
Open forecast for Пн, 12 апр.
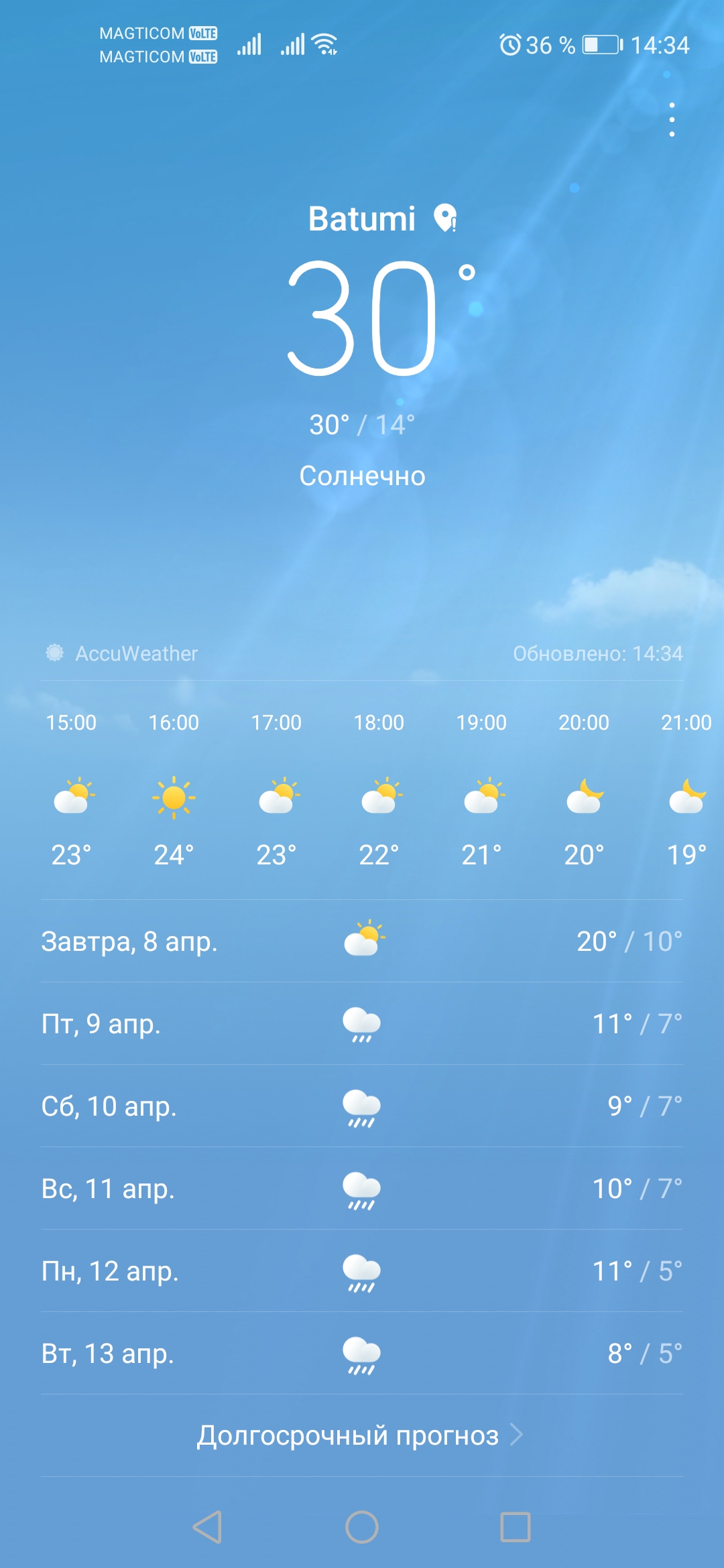[x=362, y=1270]
